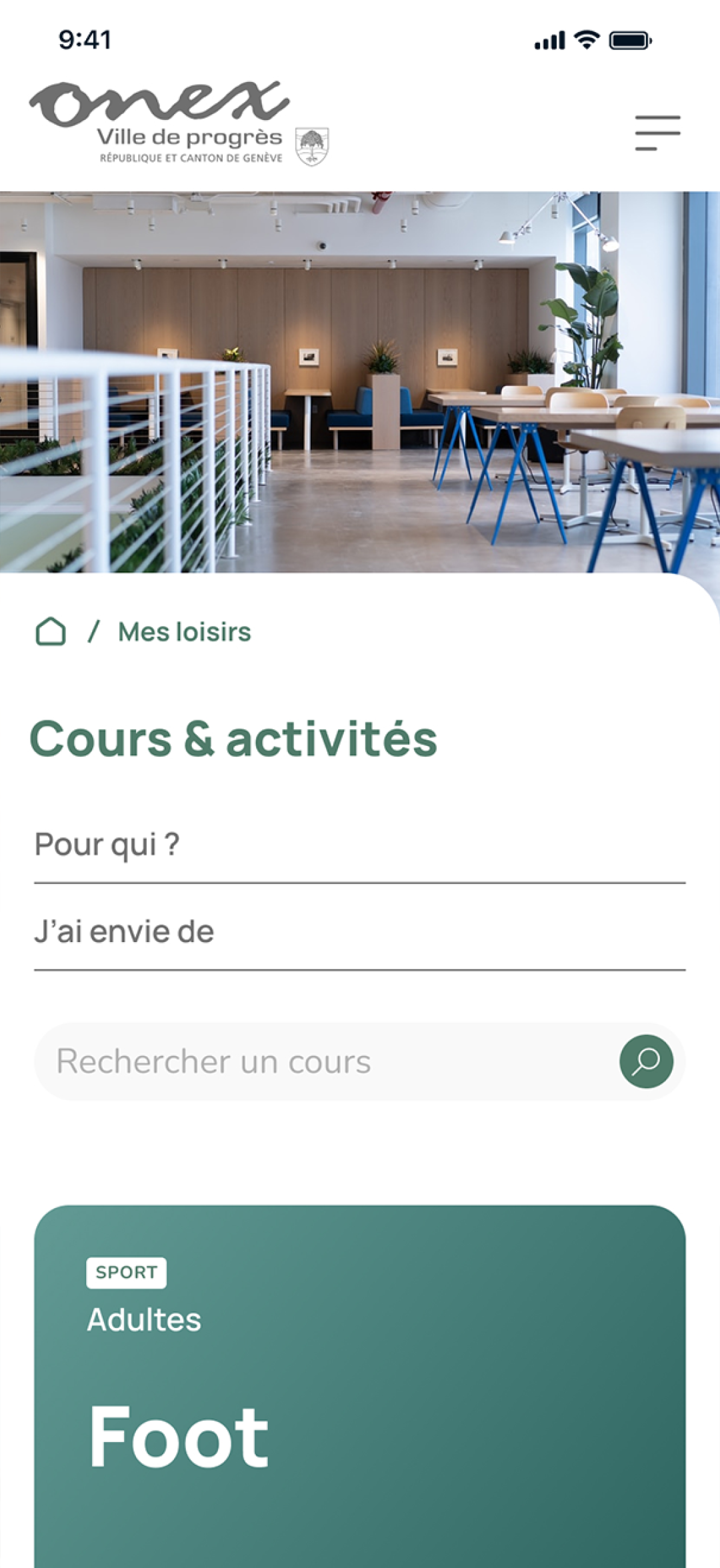This screenshot has width=720, height=1568.
Task: Expand the Pour qui ? filter
Action: 360,845
